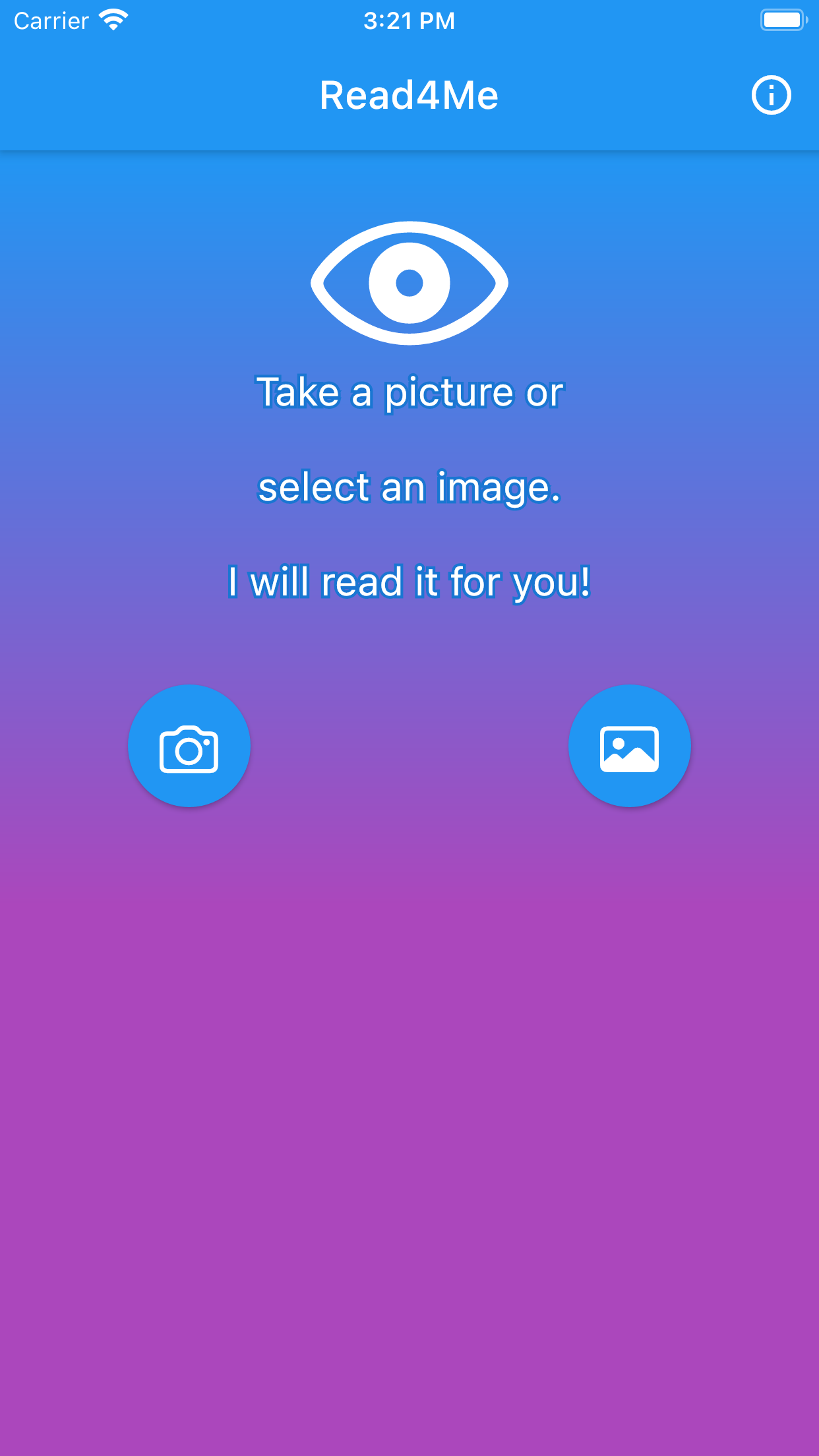The width and height of the screenshot is (819, 1456).
Task: Select an image from the gallery button
Action: coord(629,746)
